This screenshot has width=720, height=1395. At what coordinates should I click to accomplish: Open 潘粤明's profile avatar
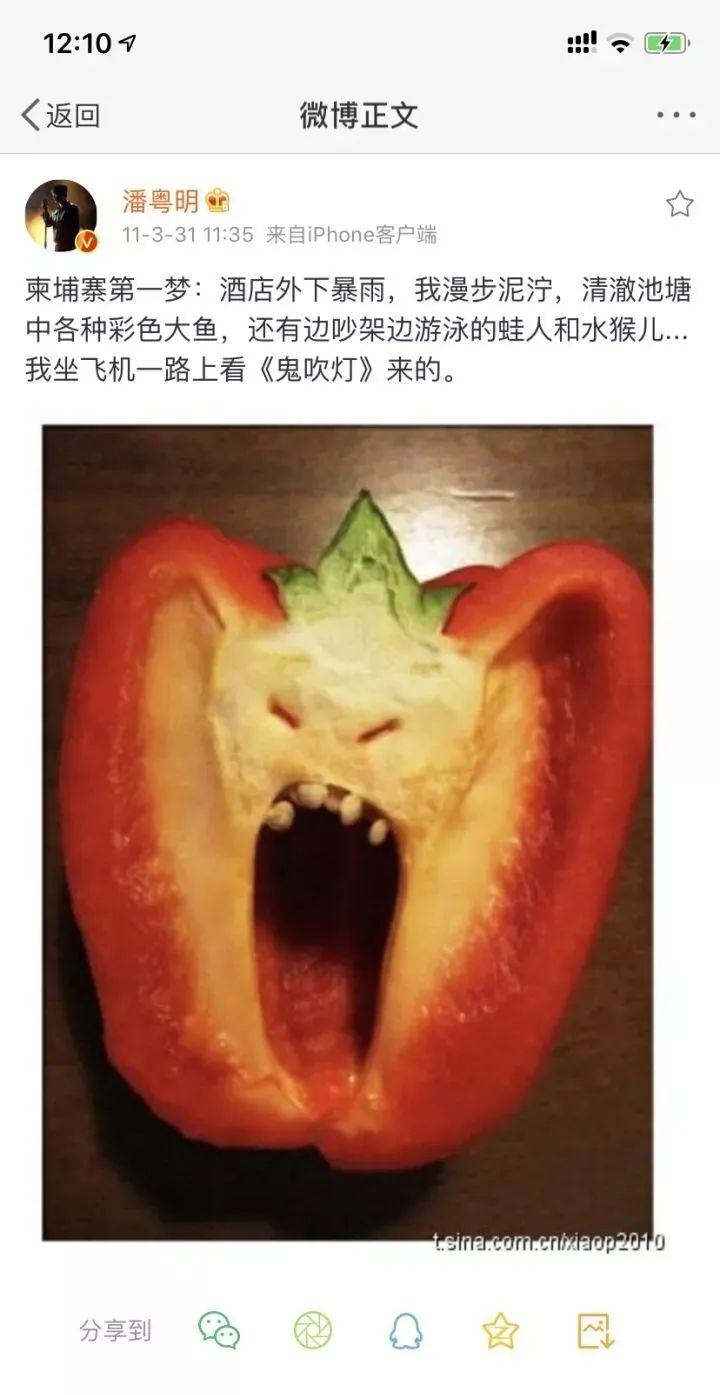click(61, 216)
